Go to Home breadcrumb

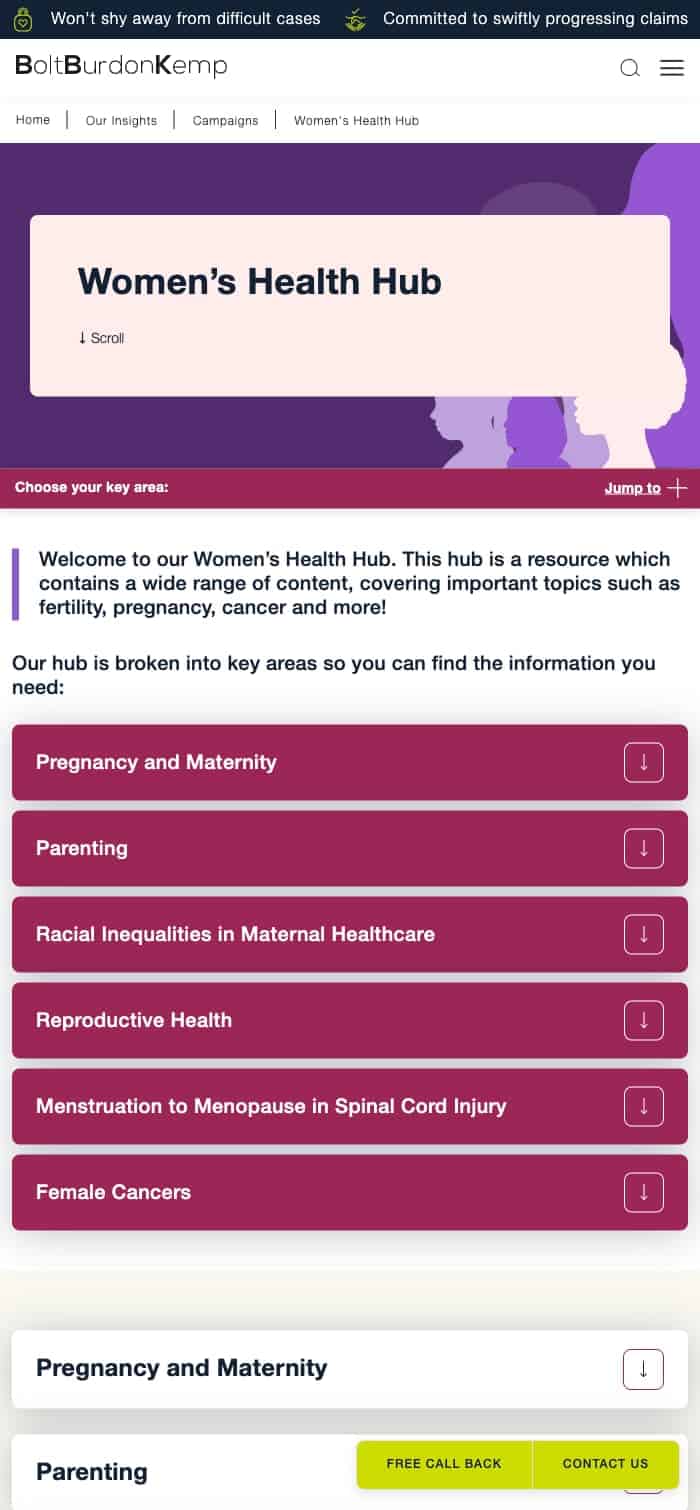pos(33,120)
